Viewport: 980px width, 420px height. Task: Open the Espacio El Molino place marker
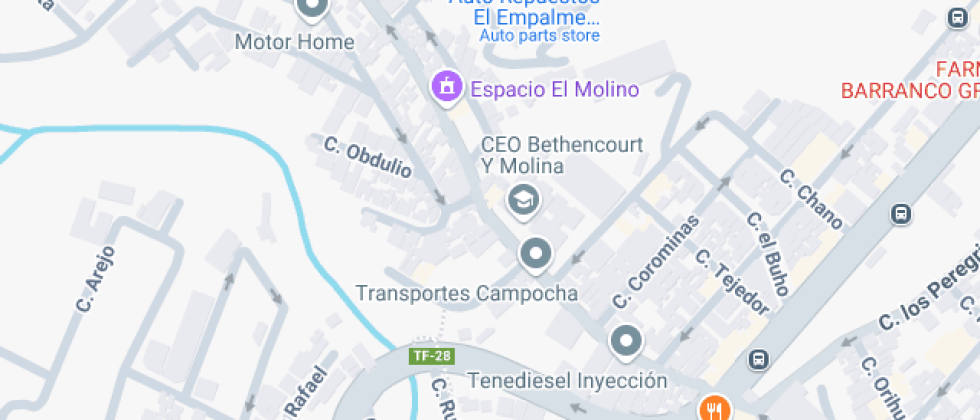point(446,88)
